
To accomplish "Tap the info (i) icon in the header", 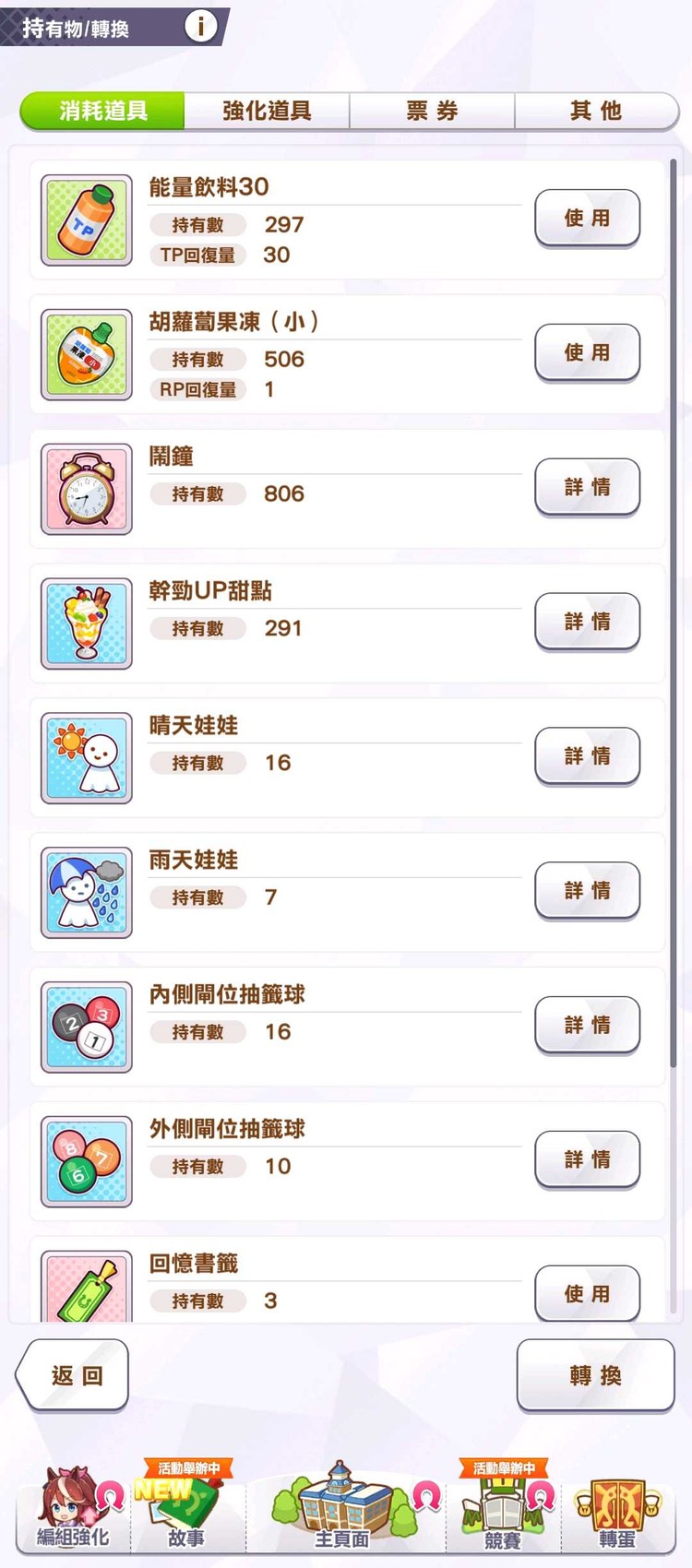I will (x=200, y=25).
